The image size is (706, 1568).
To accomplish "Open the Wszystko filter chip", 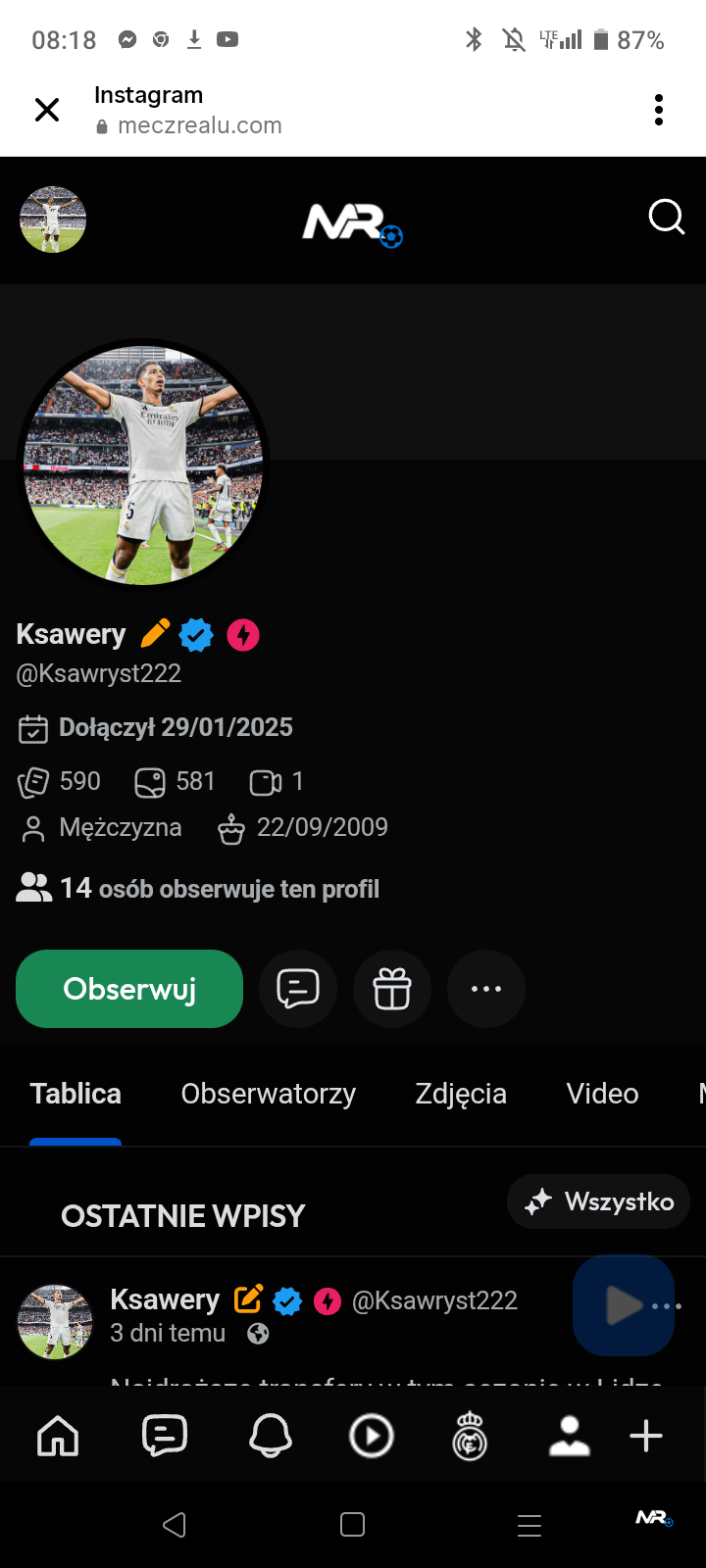I will coord(599,1201).
